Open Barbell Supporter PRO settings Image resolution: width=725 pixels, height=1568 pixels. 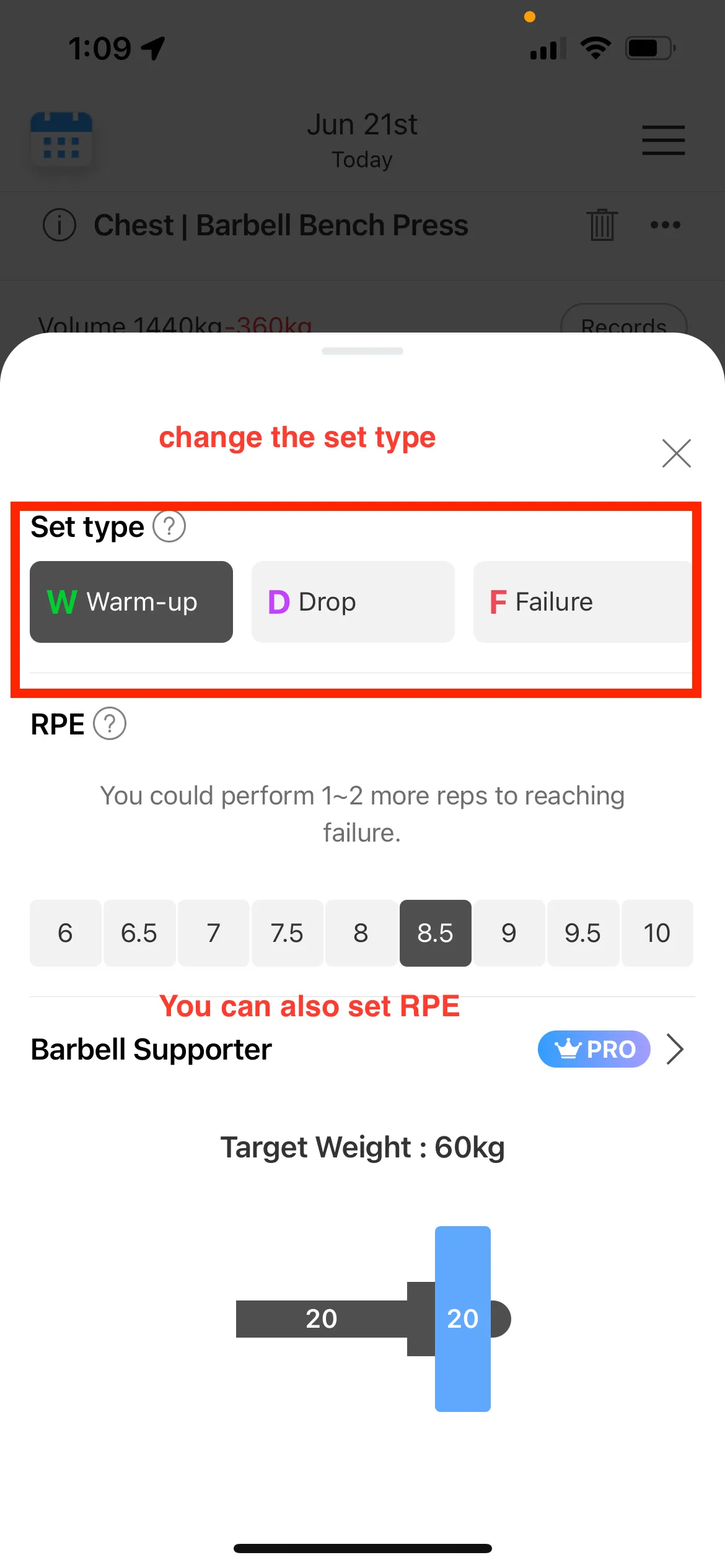674,1050
